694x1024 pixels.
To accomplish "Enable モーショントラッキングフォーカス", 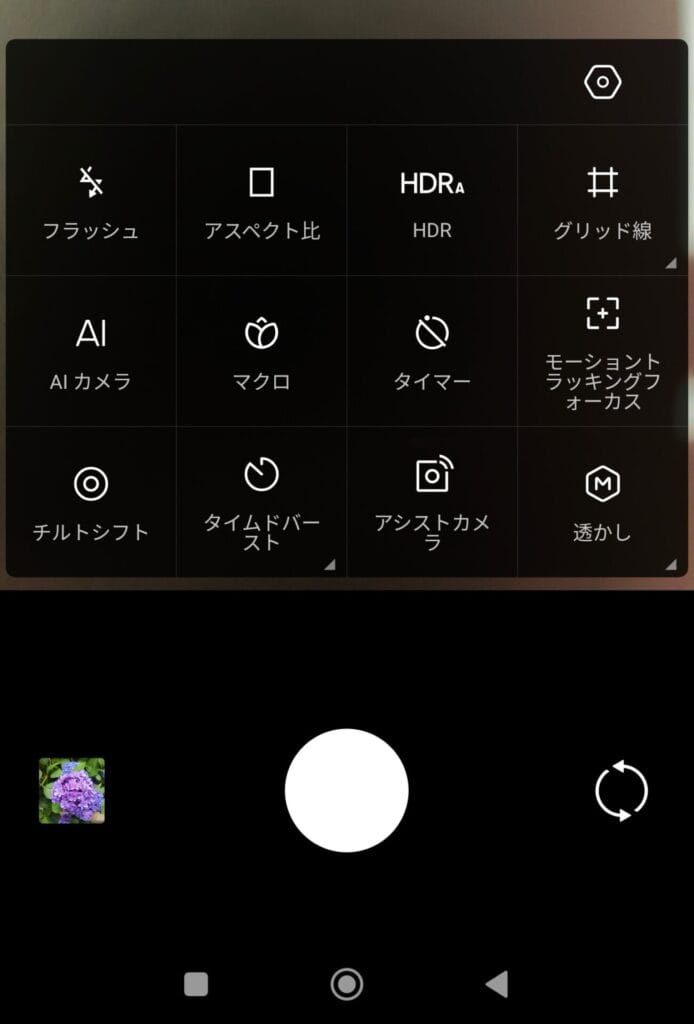I will [603, 352].
